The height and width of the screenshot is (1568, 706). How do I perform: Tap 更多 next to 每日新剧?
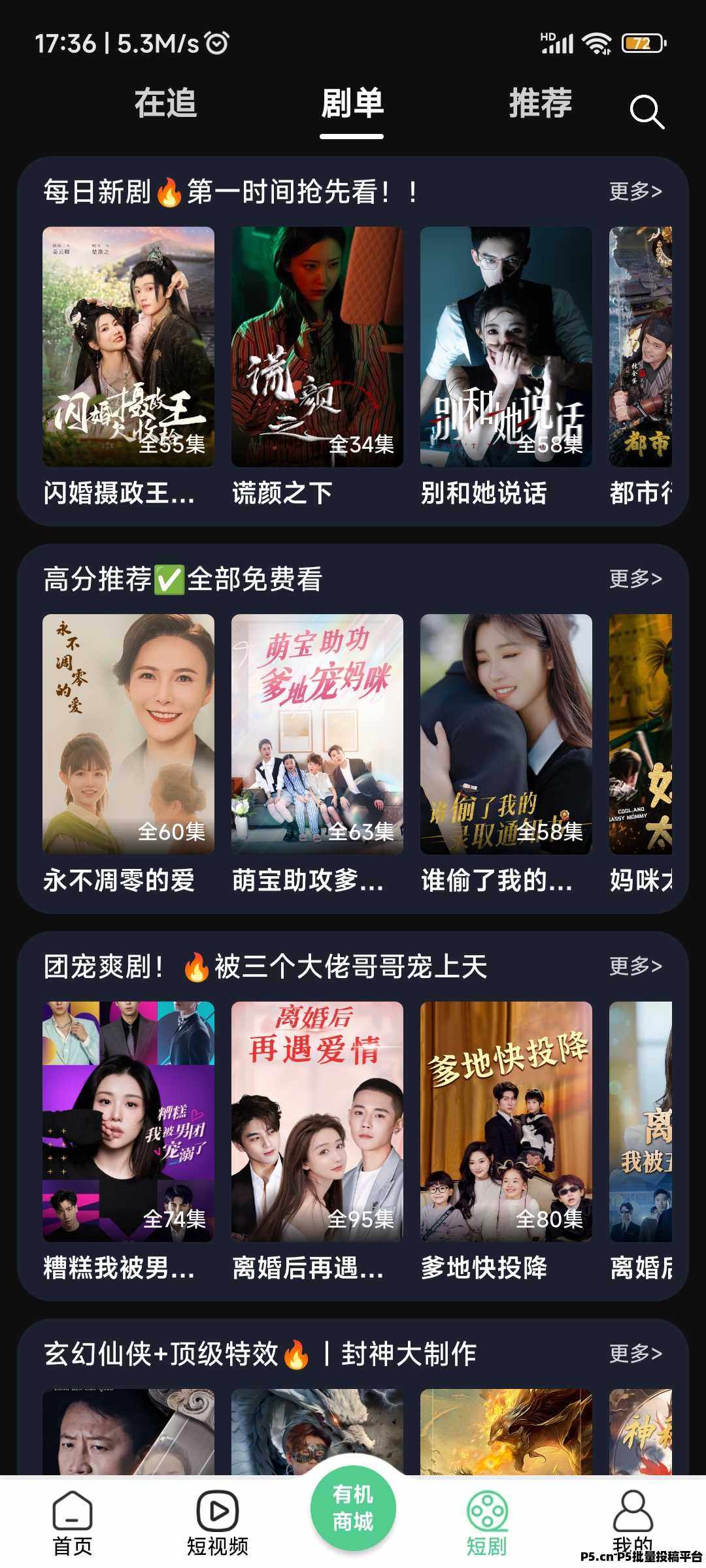coord(635,191)
